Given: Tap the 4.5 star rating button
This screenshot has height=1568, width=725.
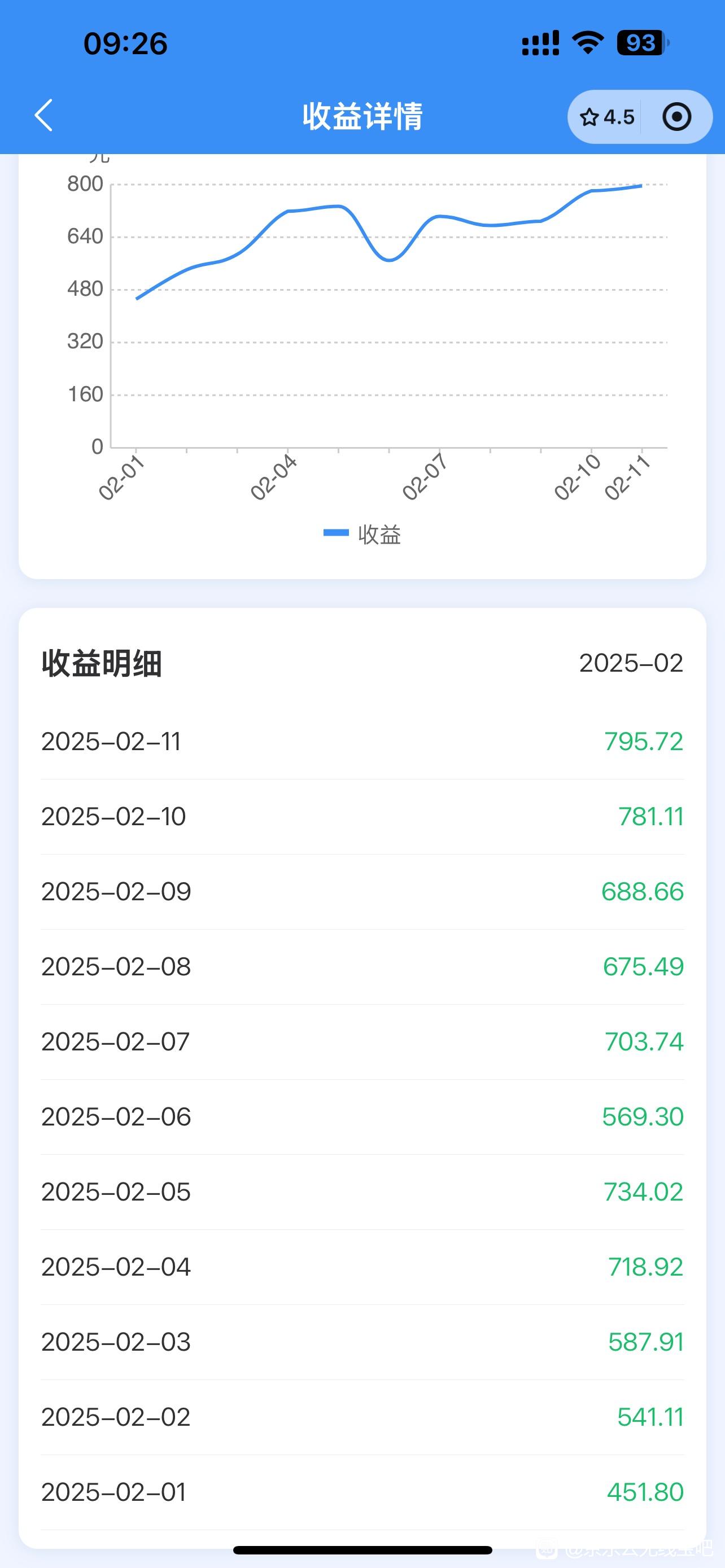Looking at the screenshot, I should pos(606,117).
